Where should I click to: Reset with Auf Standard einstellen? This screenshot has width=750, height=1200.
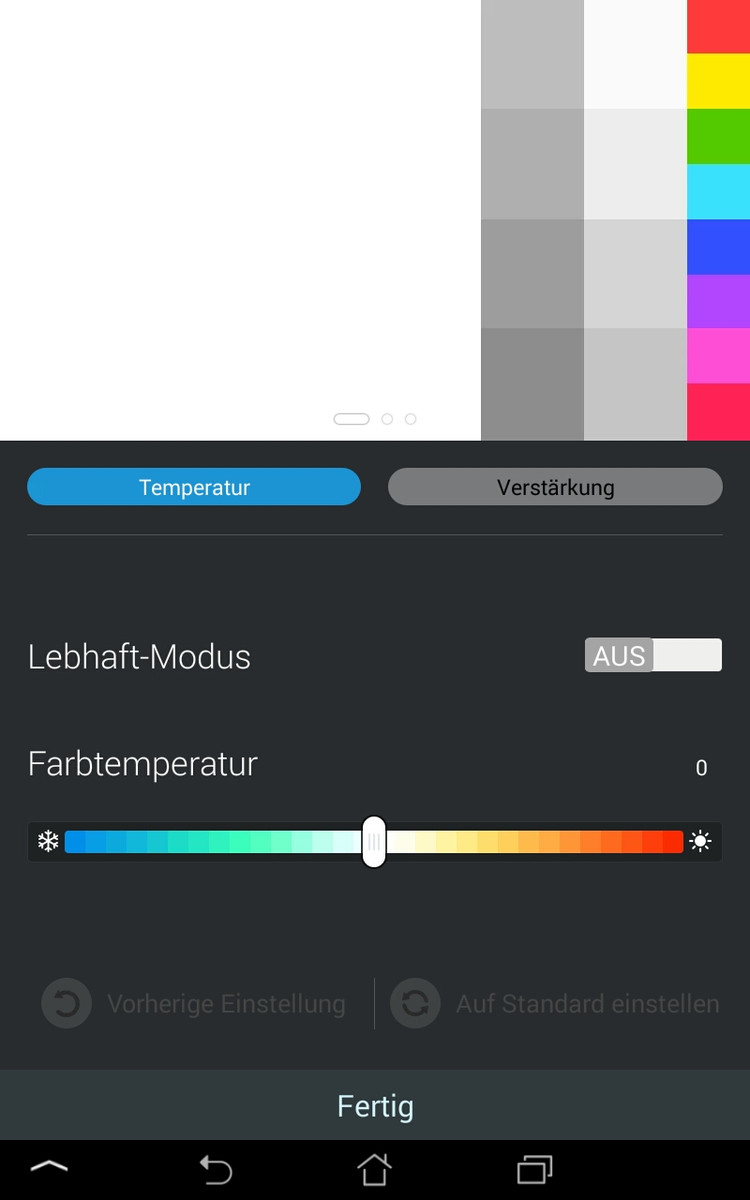[555, 1003]
